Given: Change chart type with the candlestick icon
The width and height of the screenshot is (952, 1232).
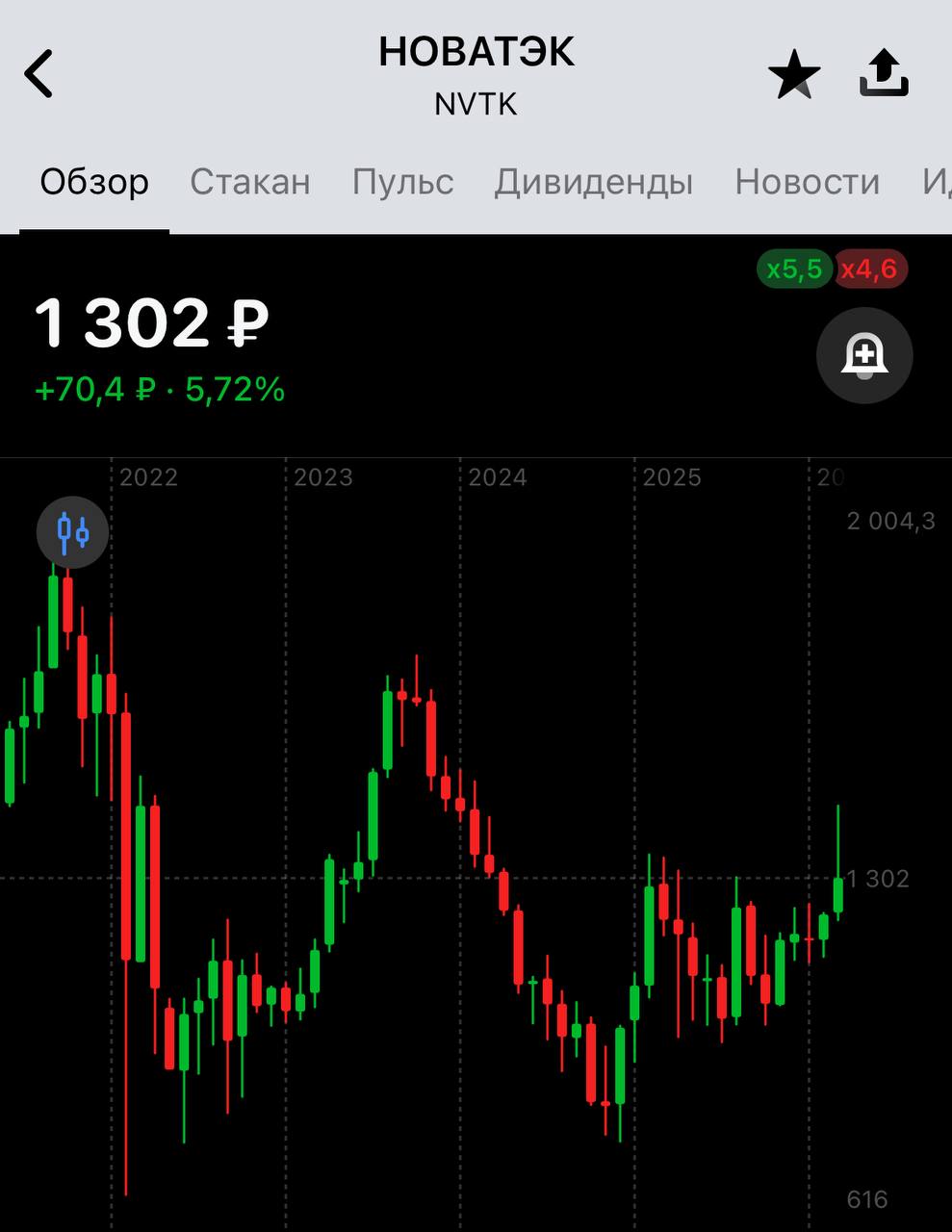Looking at the screenshot, I should [x=73, y=531].
